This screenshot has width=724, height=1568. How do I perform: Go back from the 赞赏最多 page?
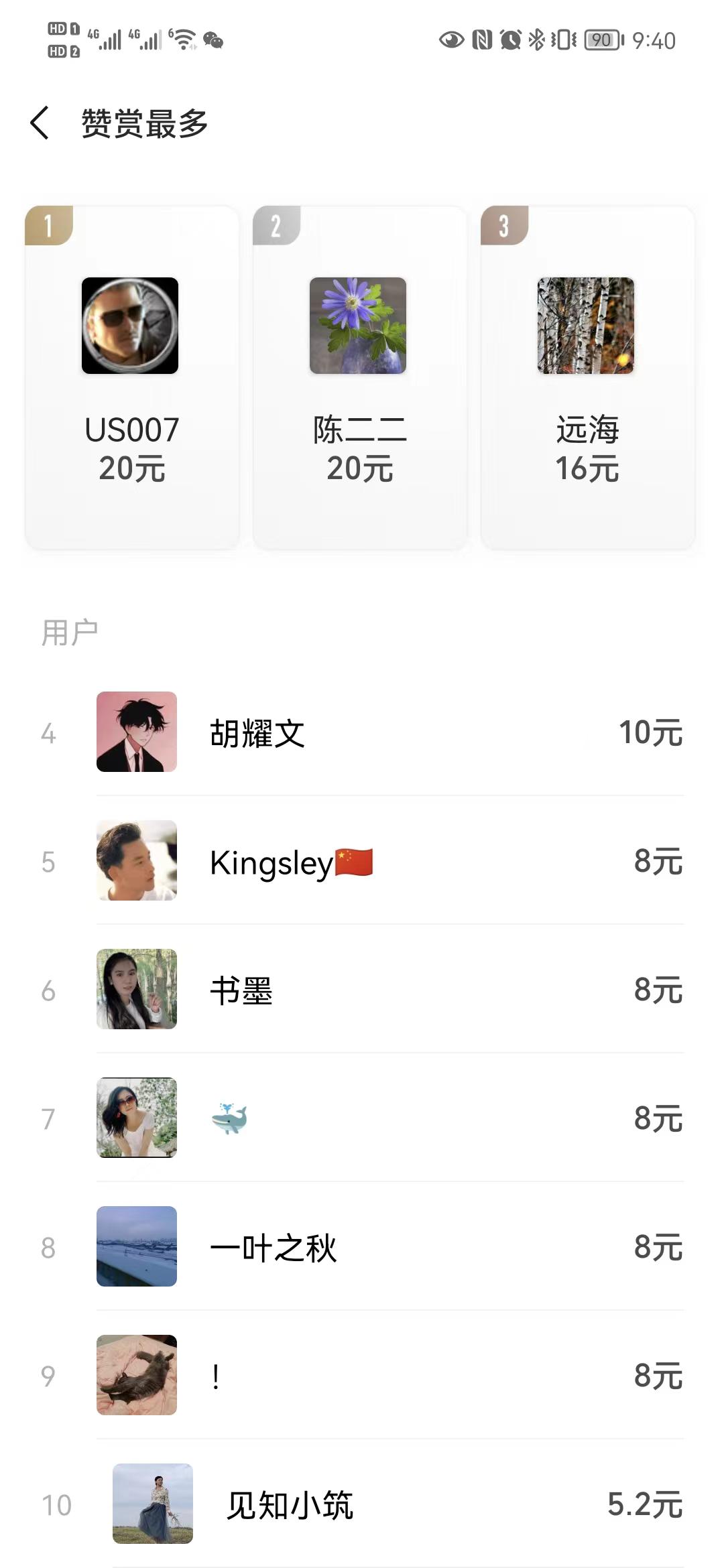coord(40,123)
